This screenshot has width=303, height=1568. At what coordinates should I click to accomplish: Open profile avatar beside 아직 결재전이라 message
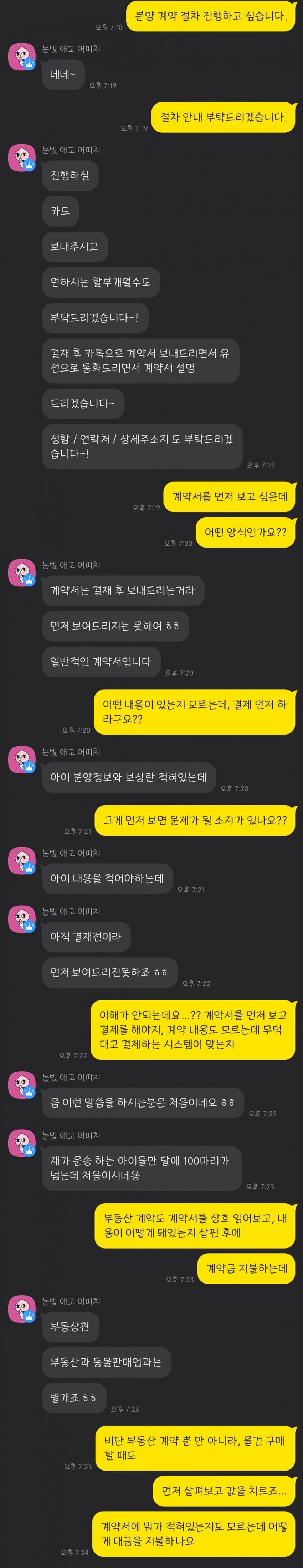(x=21, y=919)
